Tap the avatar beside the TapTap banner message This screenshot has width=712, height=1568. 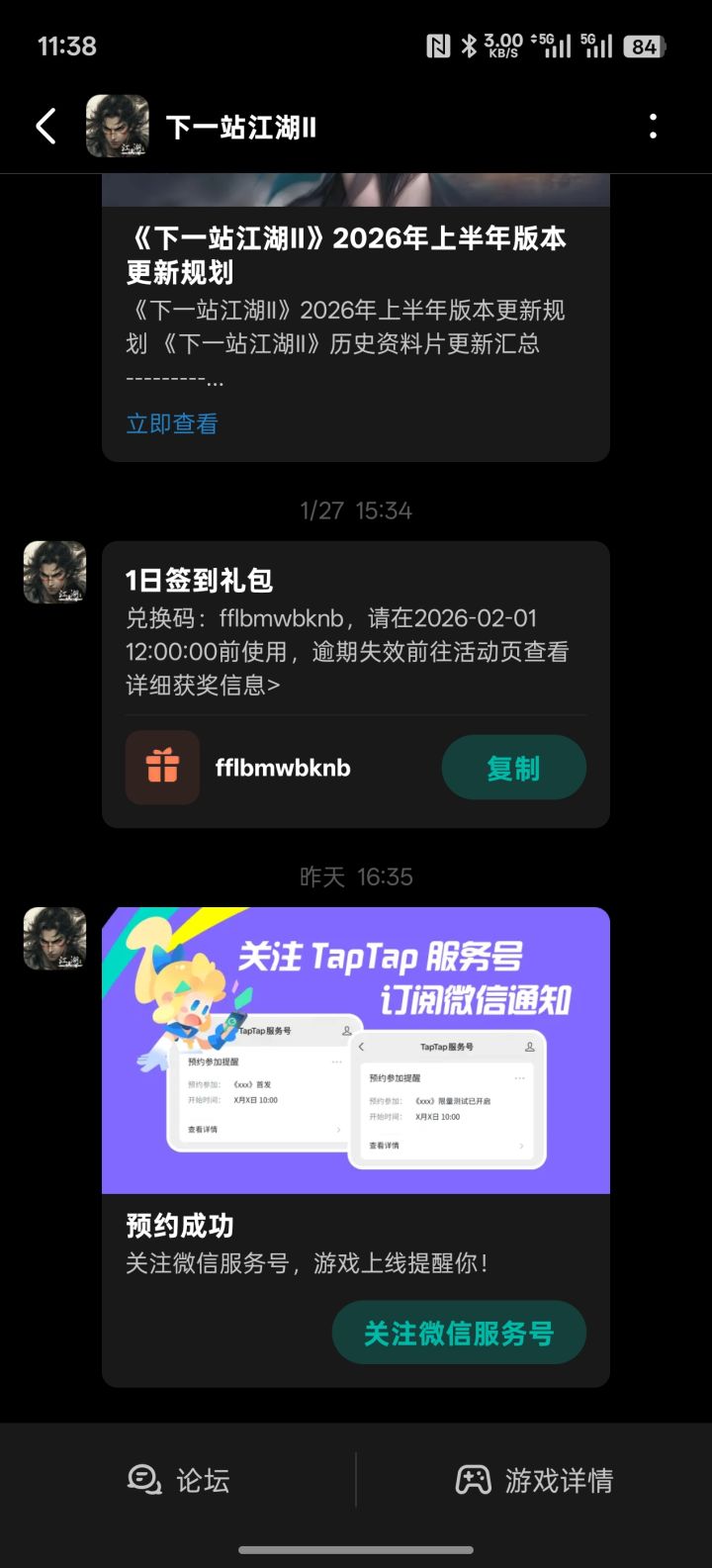pyautogui.click(x=54, y=939)
